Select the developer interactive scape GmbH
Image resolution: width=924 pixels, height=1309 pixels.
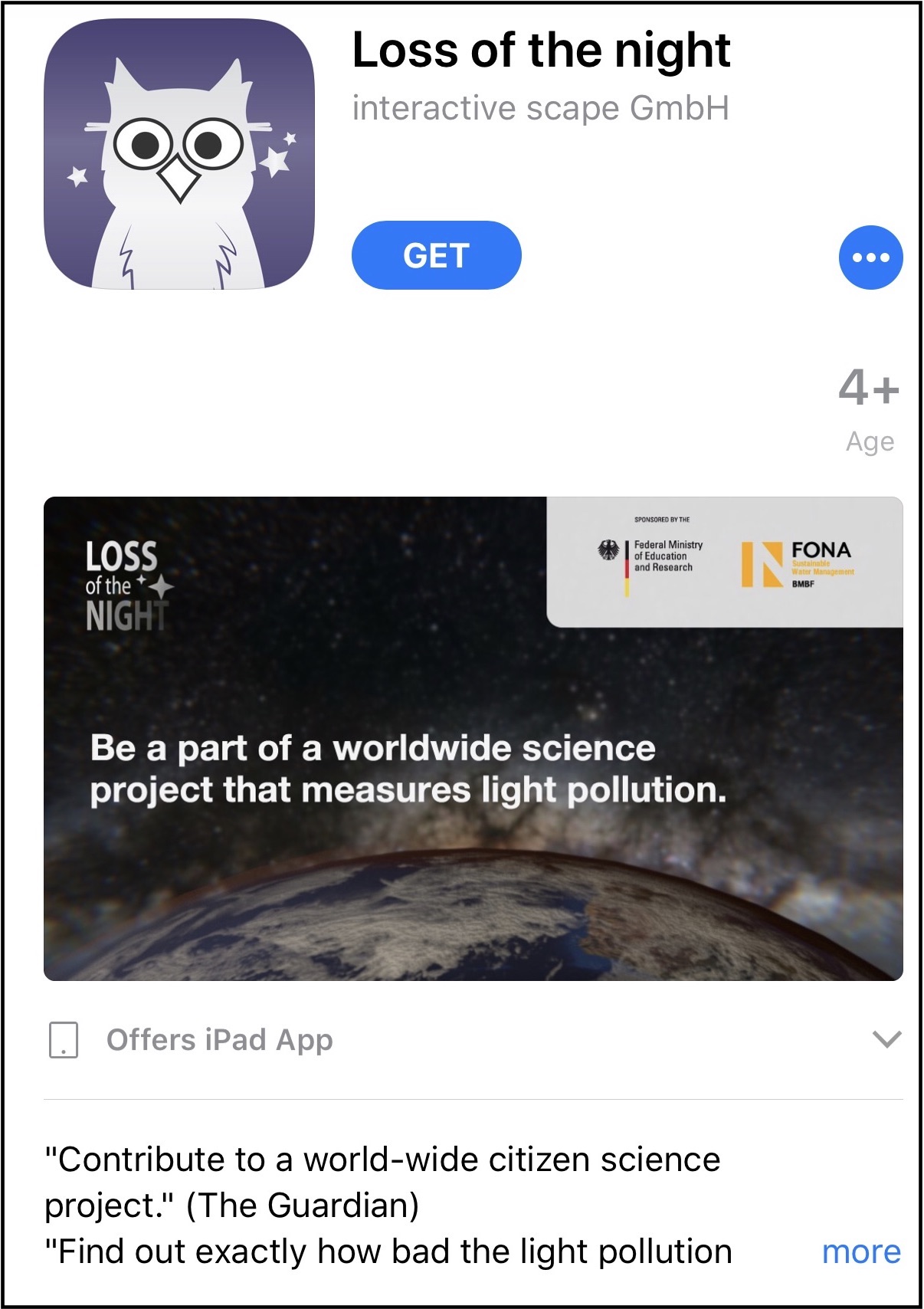tap(541, 109)
